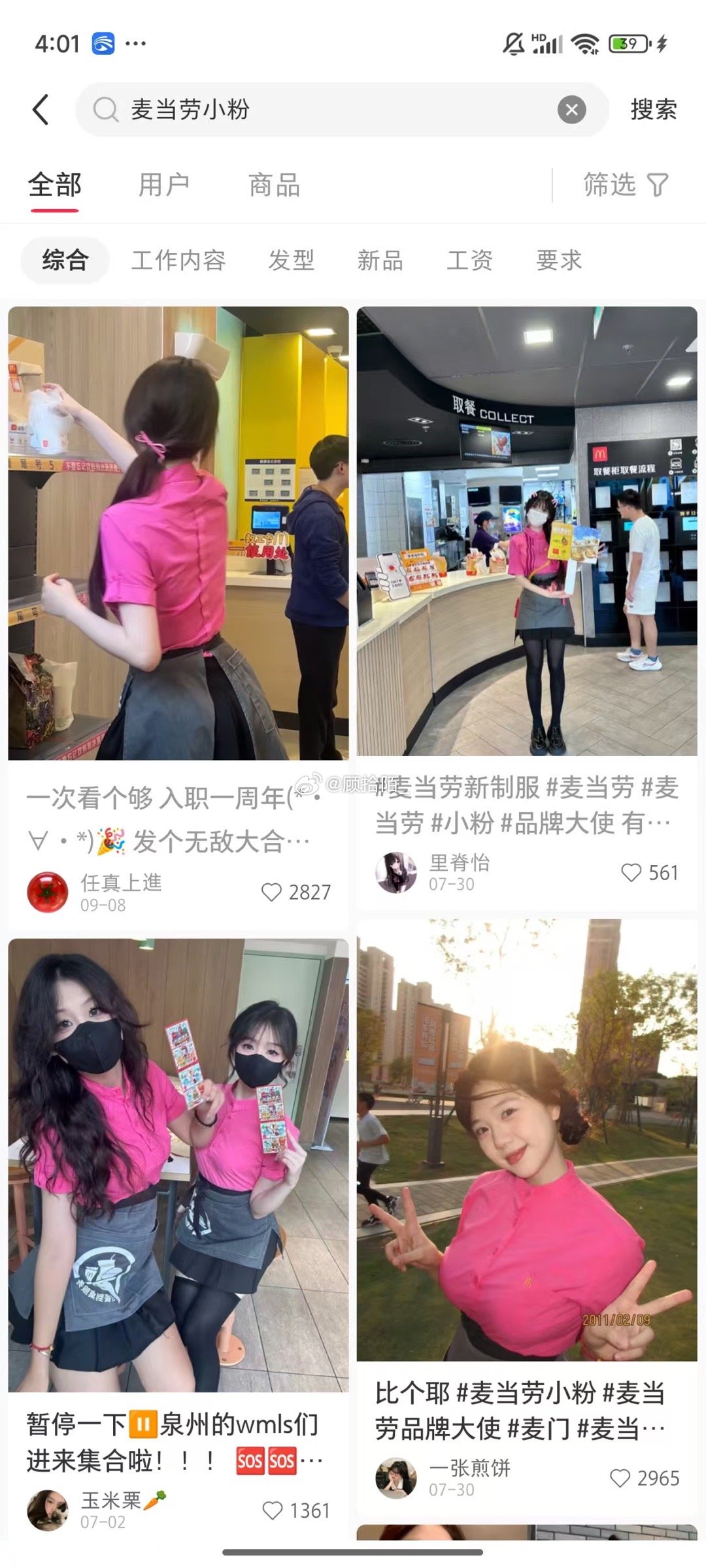Go back using the back arrow

pyautogui.click(x=41, y=109)
